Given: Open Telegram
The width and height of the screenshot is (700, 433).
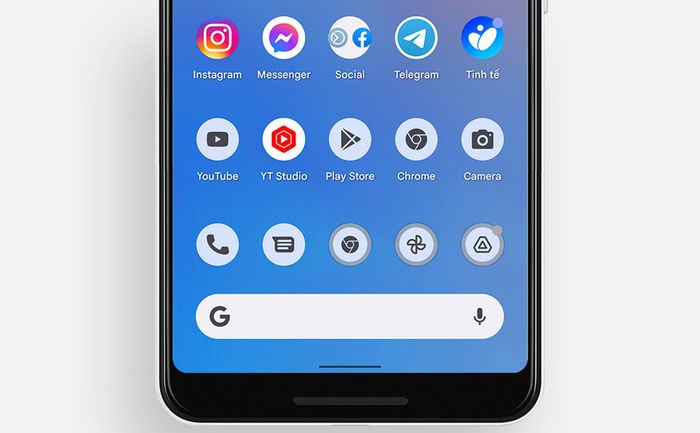Looking at the screenshot, I should pyautogui.click(x=416, y=39).
